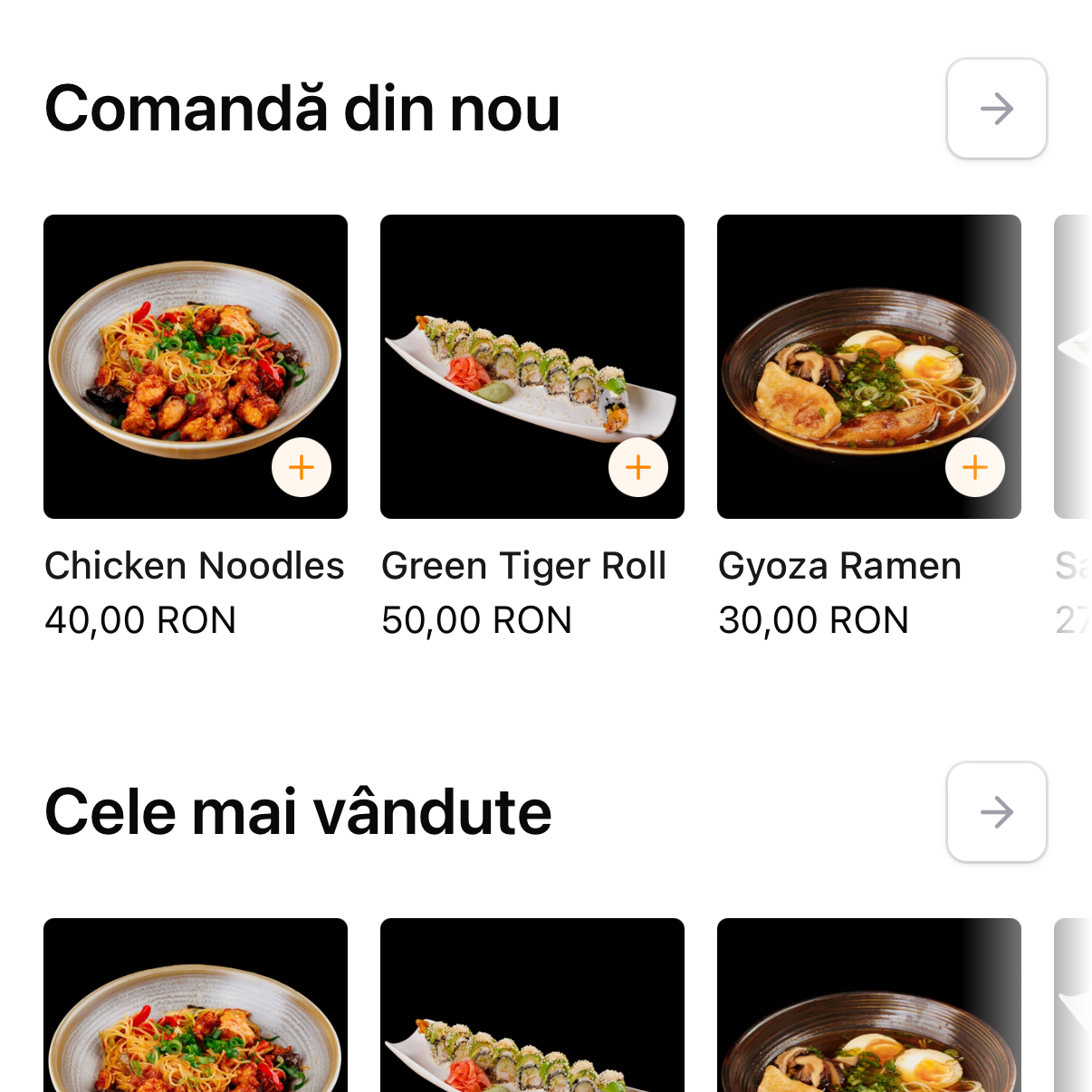The width and height of the screenshot is (1092, 1092).
Task: Show all Cele mai vândute items
Action: [x=996, y=812]
